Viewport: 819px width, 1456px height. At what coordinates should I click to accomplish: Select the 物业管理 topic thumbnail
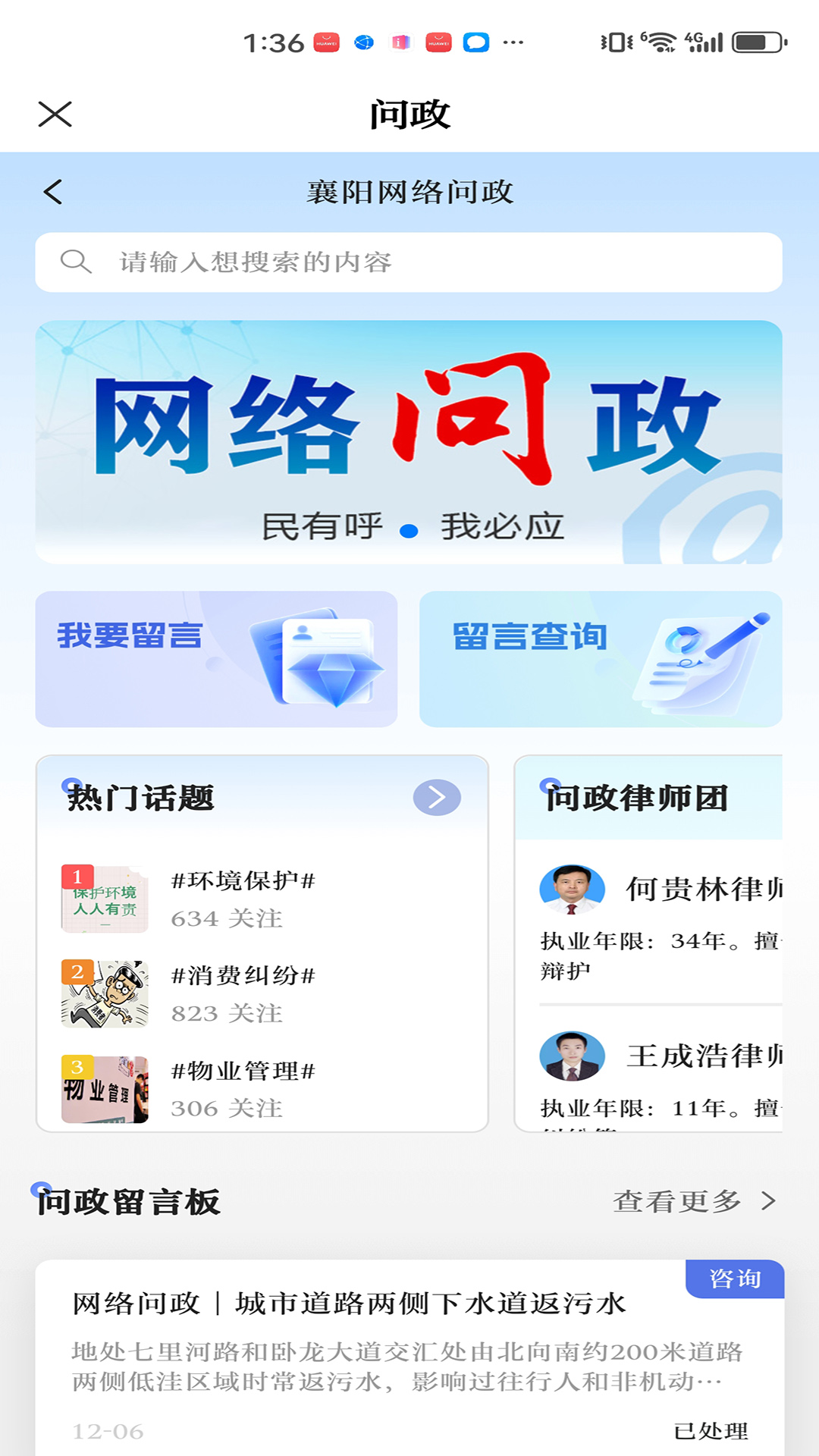[x=104, y=1090]
